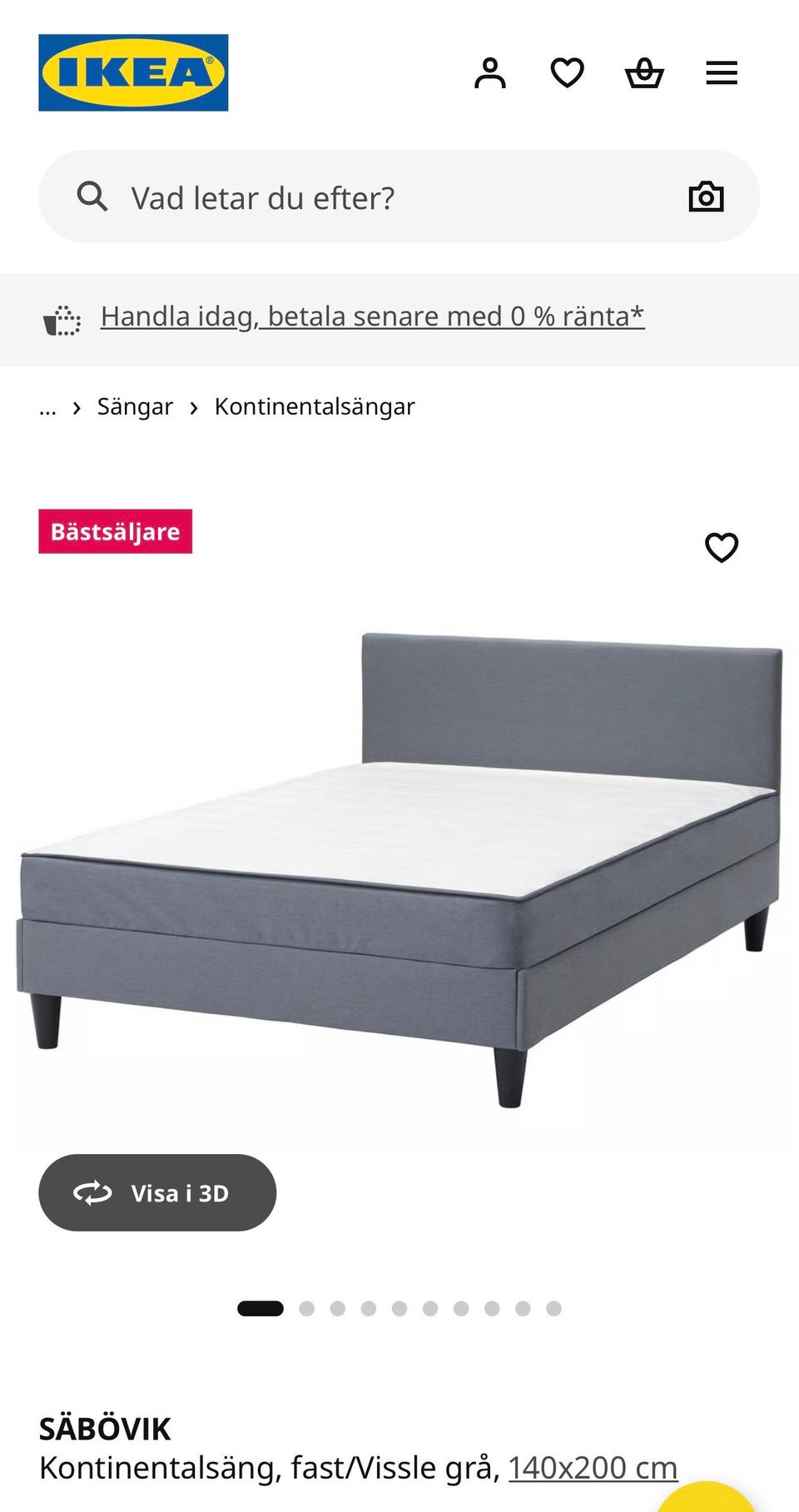Navigate to Sängar in the breadcrumb

click(135, 406)
